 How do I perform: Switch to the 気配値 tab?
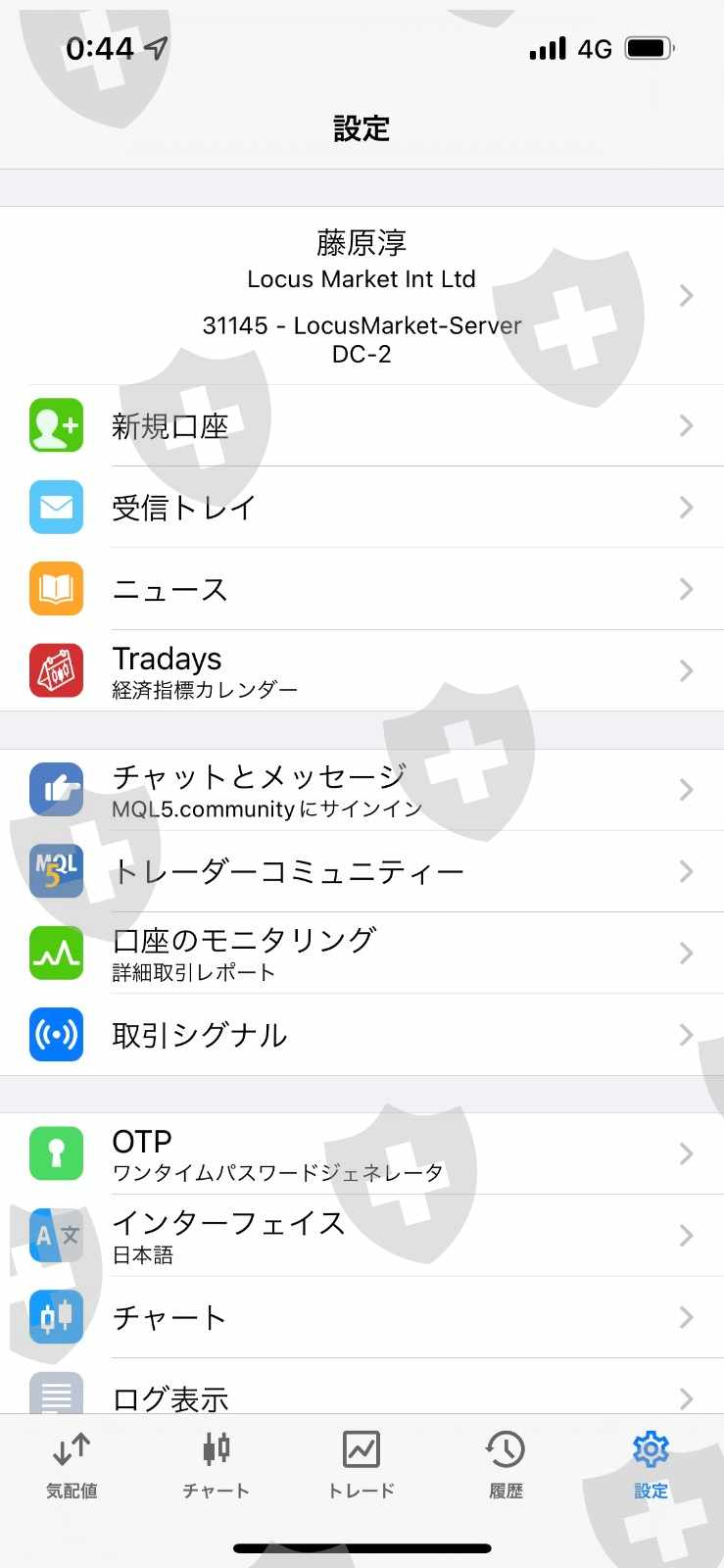coord(72,1465)
